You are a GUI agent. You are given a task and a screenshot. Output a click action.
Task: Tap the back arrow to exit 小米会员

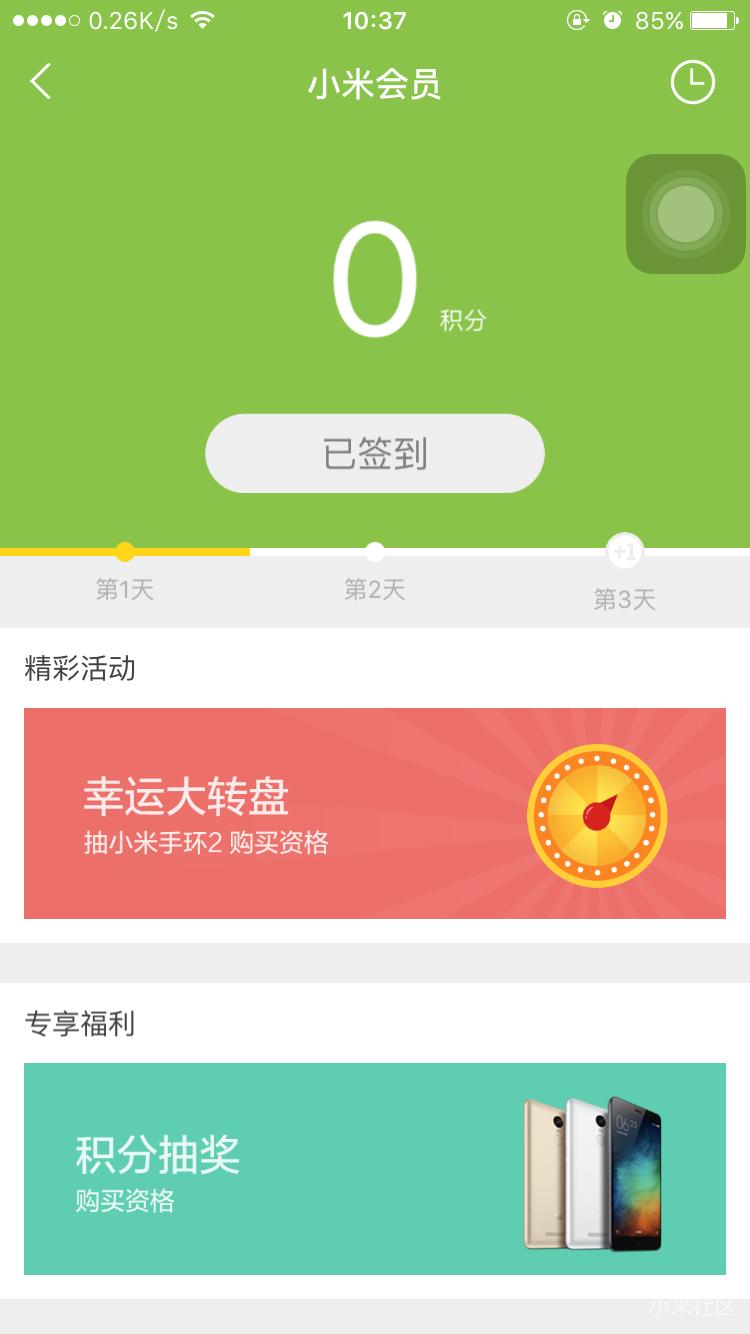point(40,82)
